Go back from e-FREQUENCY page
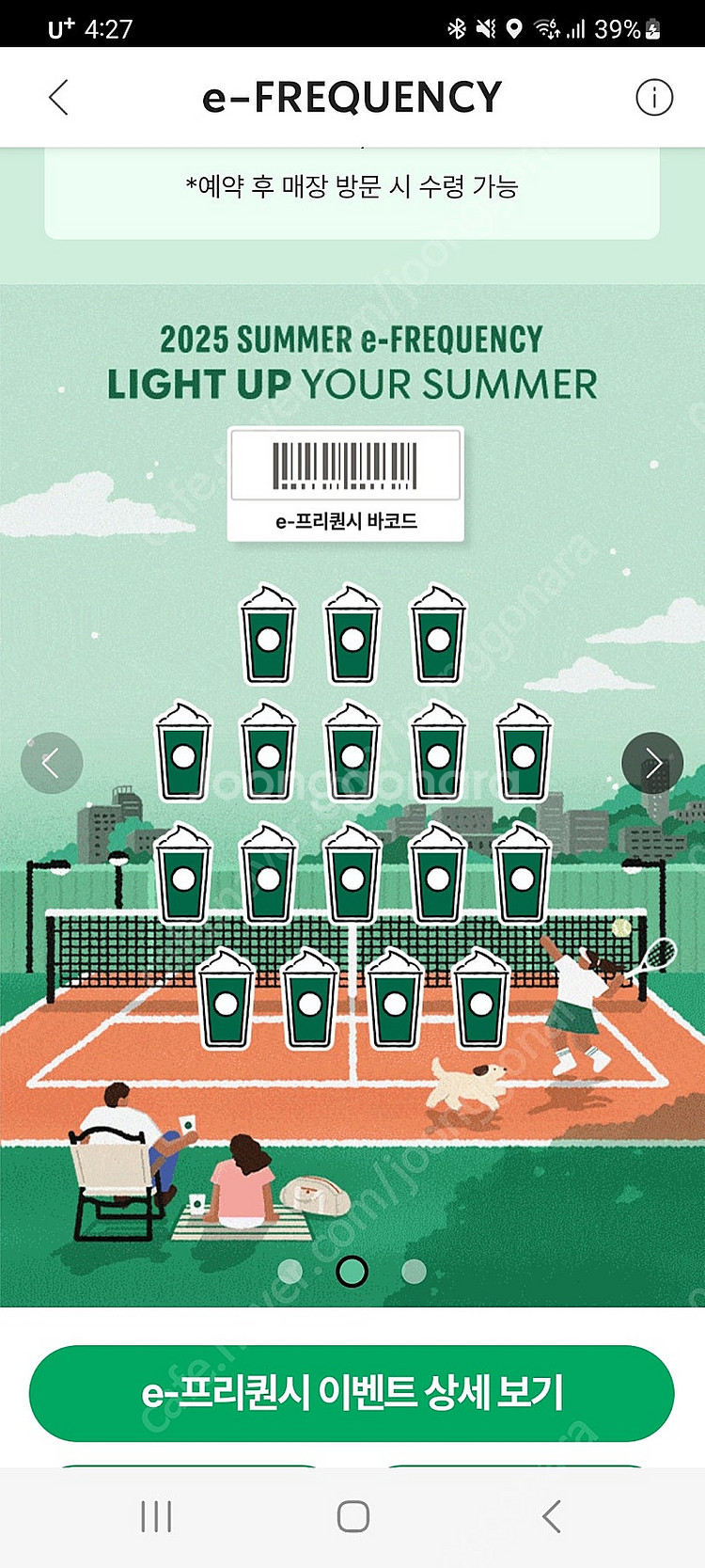 [58, 97]
